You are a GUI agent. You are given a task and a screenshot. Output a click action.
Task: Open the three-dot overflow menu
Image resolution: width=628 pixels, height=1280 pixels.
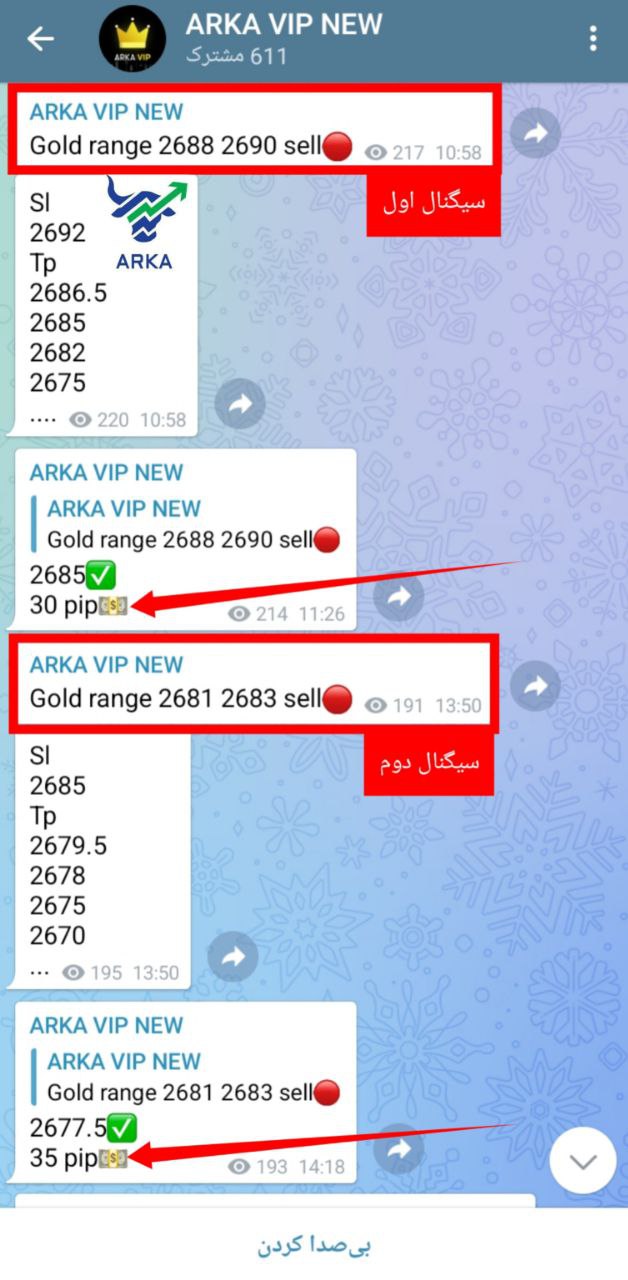(593, 39)
